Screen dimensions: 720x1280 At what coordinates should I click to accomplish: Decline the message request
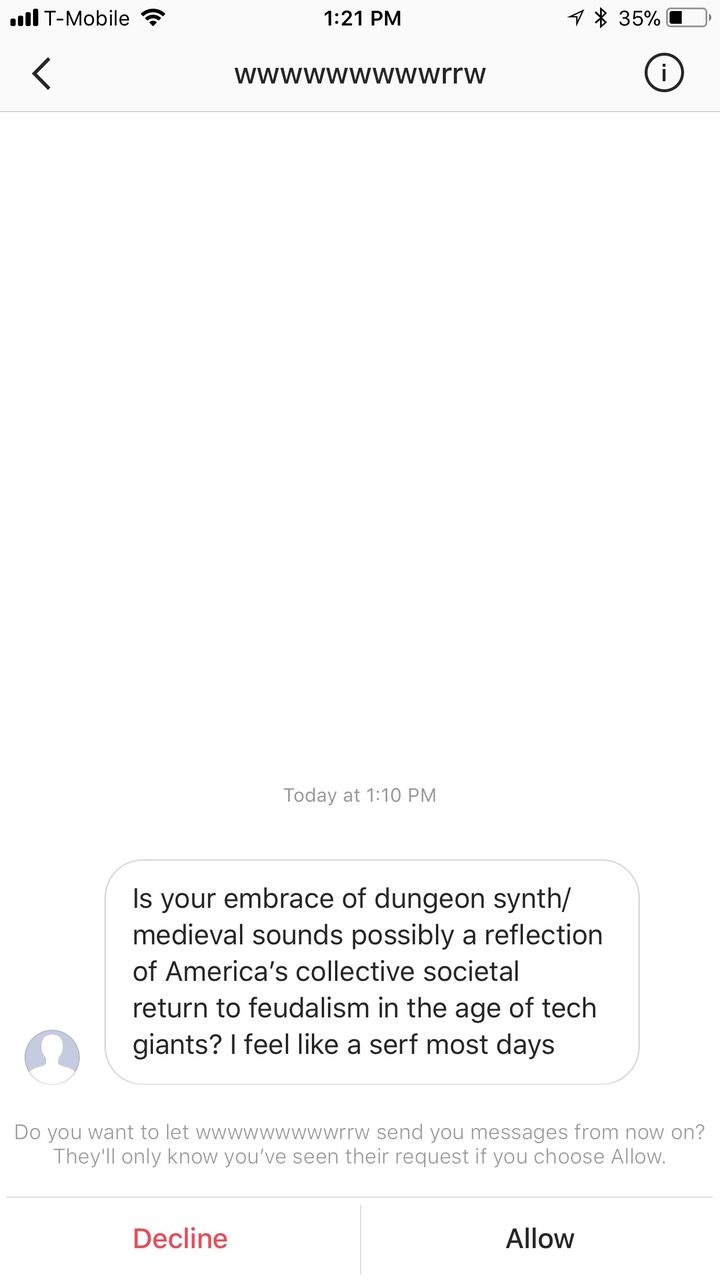pos(180,1238)
